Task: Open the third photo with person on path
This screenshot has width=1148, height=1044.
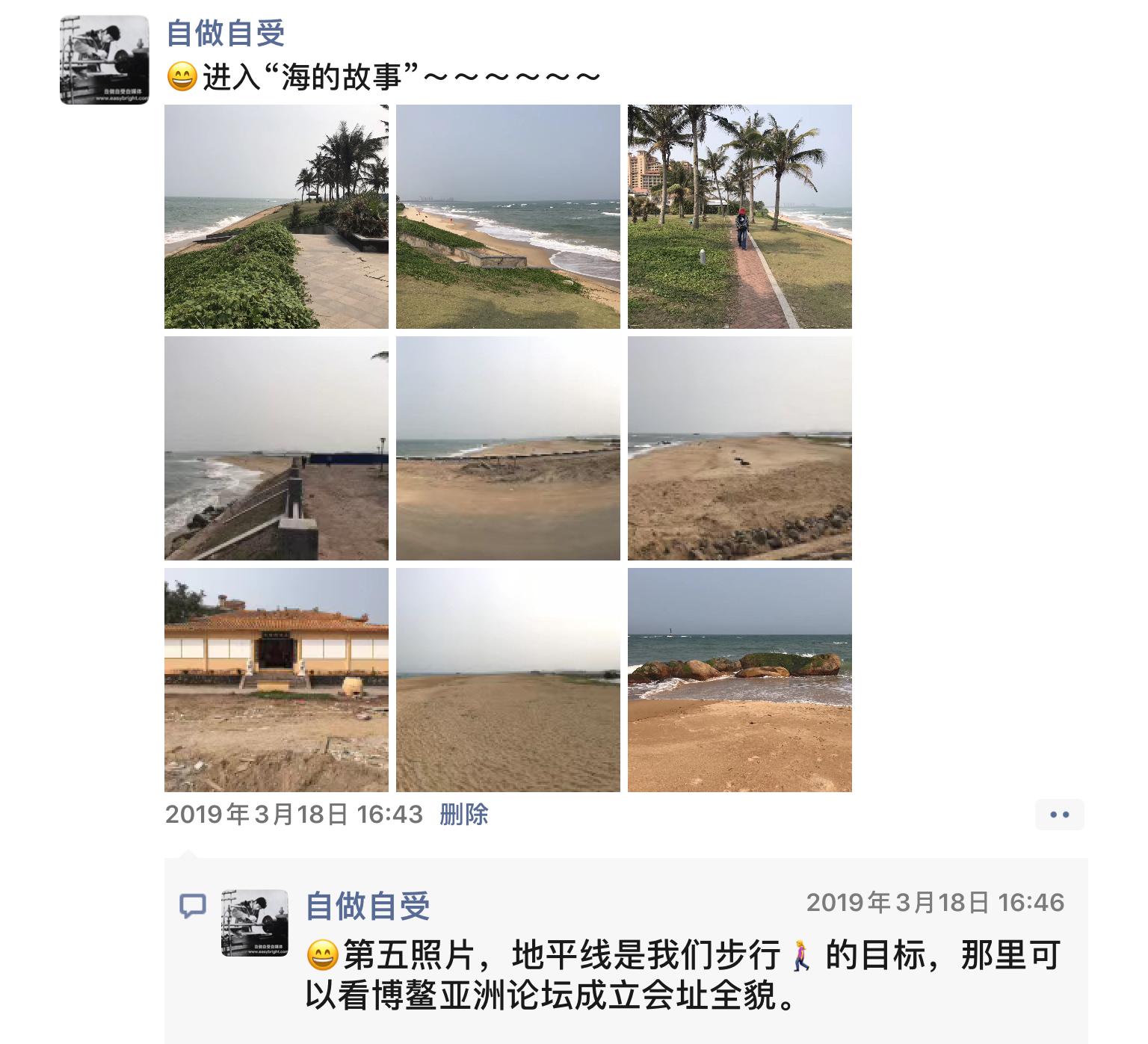Action: pyautogui.click(x=739, y=216)
